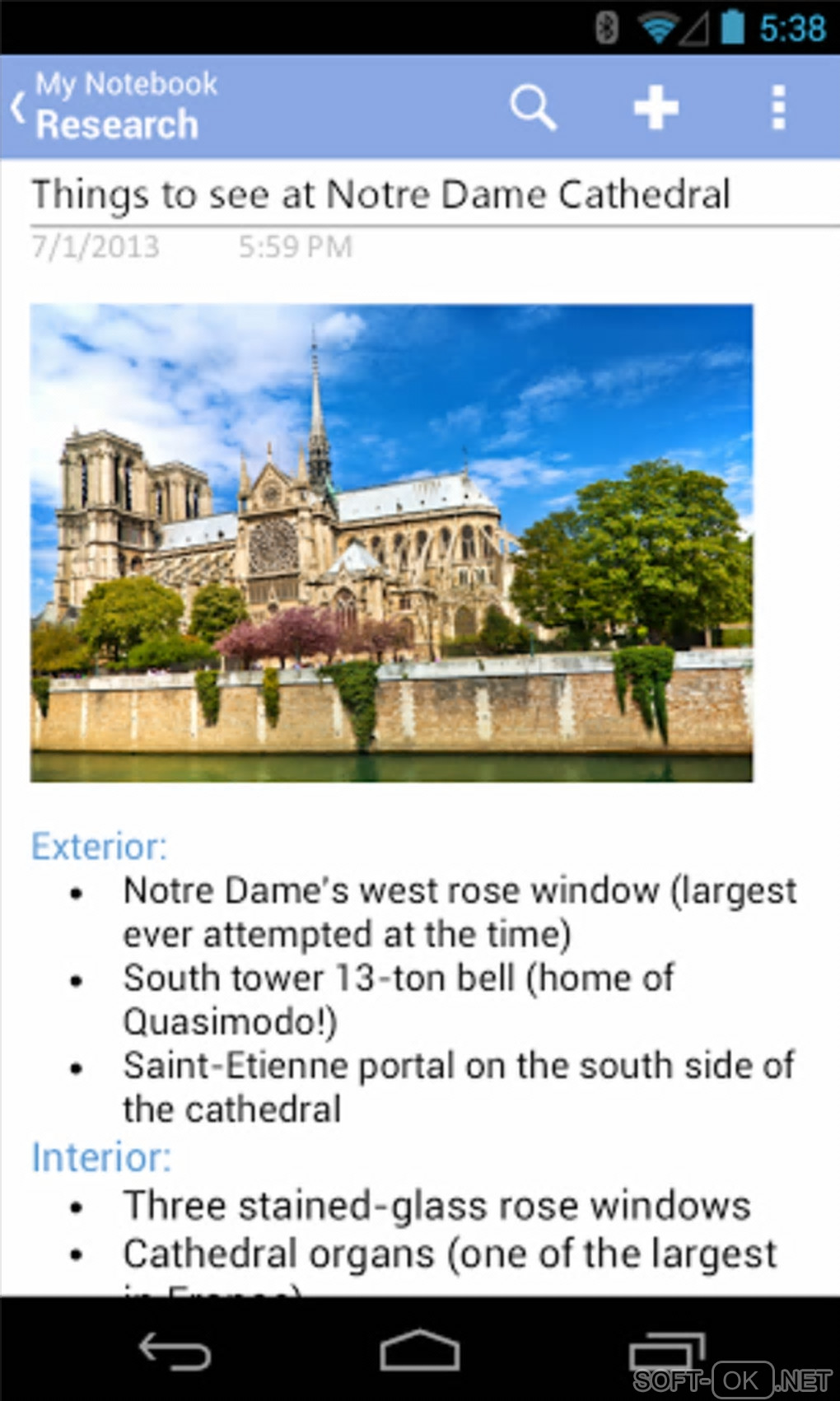
Task: Open the overflow menu
Action: [777, 107]
